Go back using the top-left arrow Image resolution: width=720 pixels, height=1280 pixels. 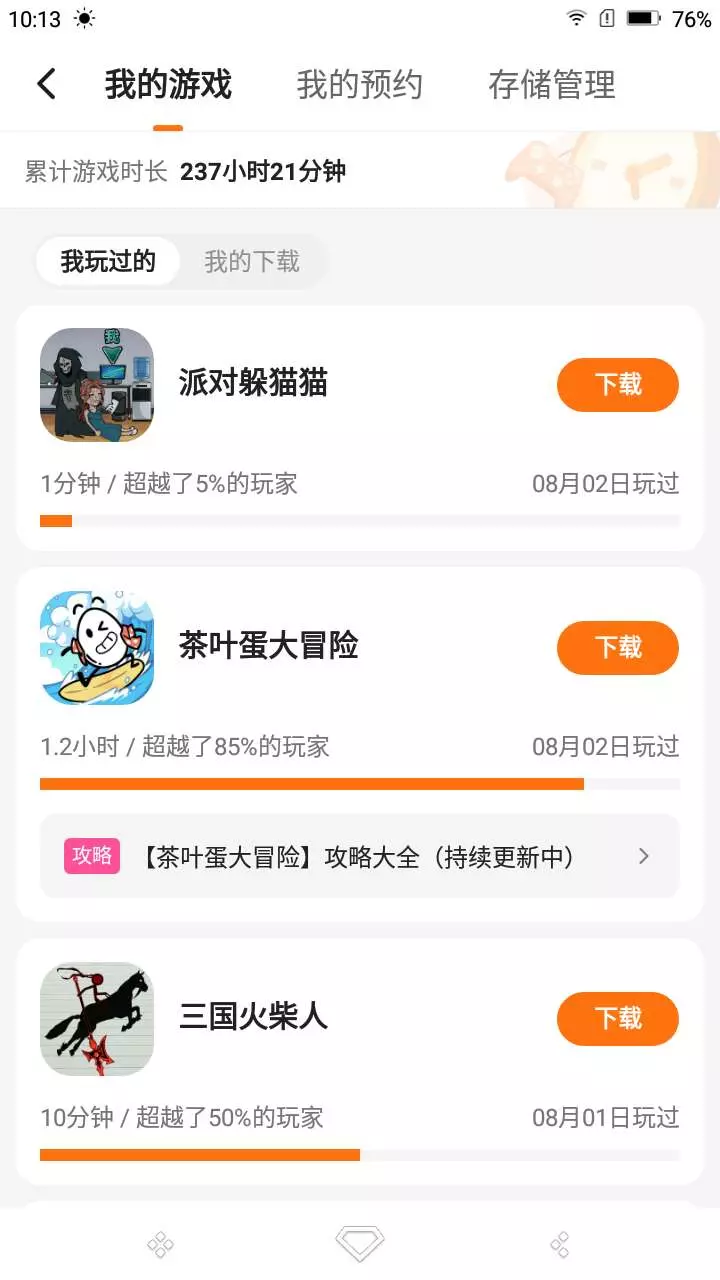(46, 84)
